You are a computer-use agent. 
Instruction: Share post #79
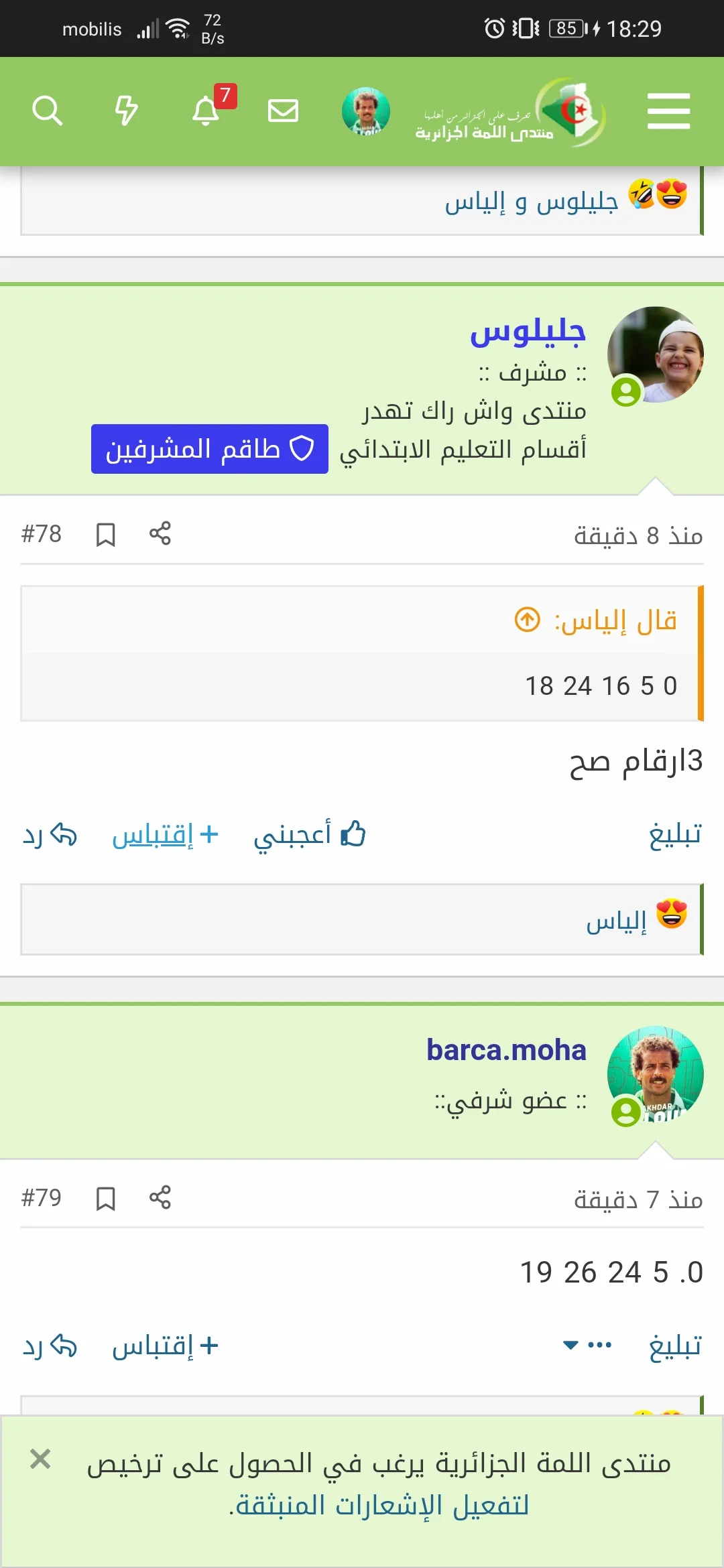[x=160, y=1197]
